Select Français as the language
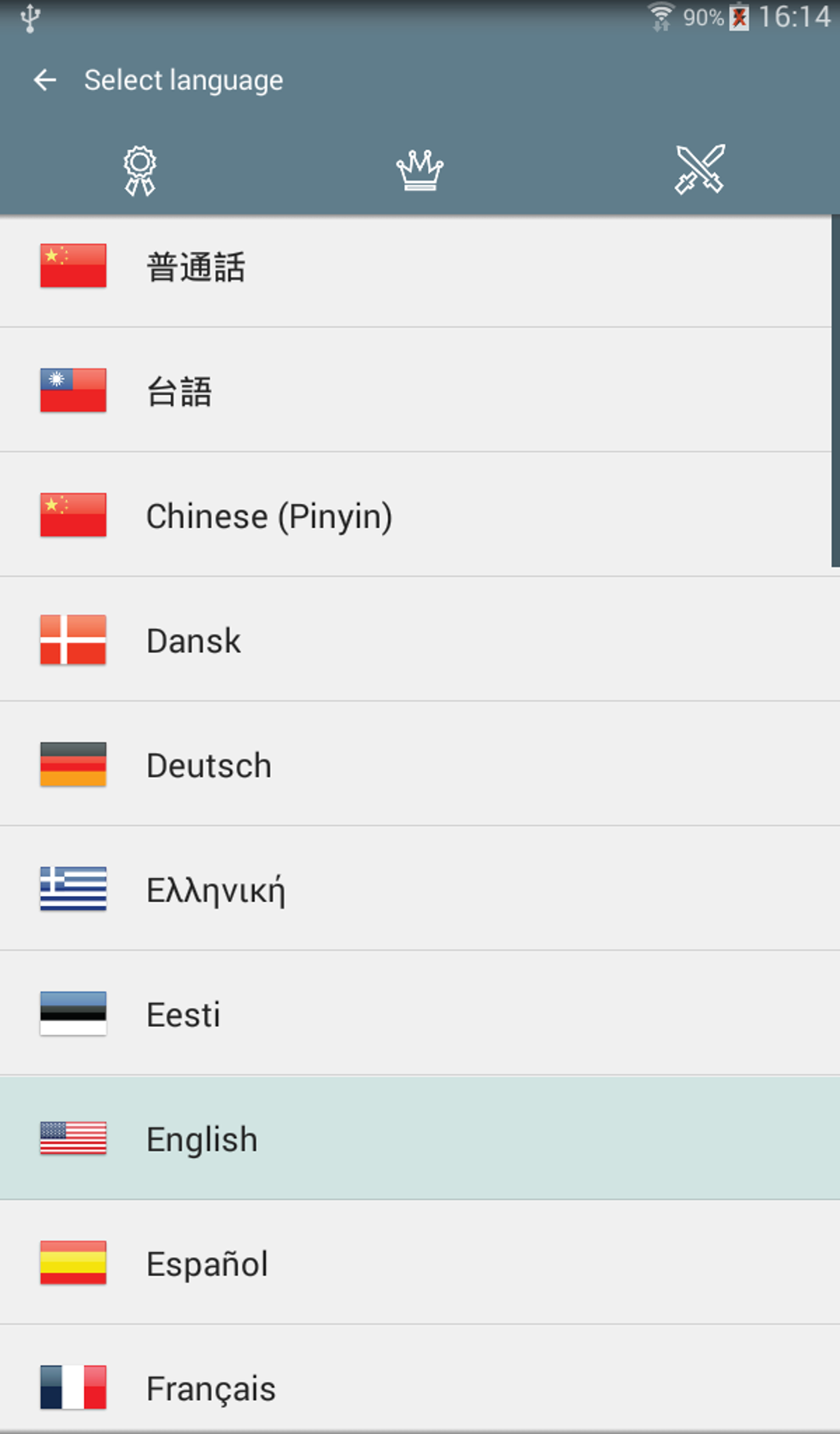Screen dimensions: 840x1434 point(420,1380)
